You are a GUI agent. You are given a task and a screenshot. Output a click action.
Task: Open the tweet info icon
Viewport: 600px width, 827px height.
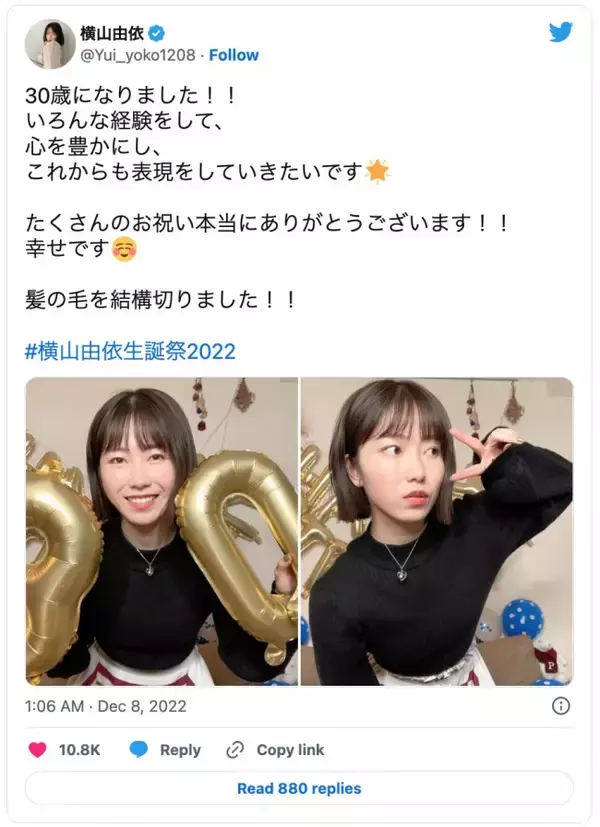tap(561, 706)
